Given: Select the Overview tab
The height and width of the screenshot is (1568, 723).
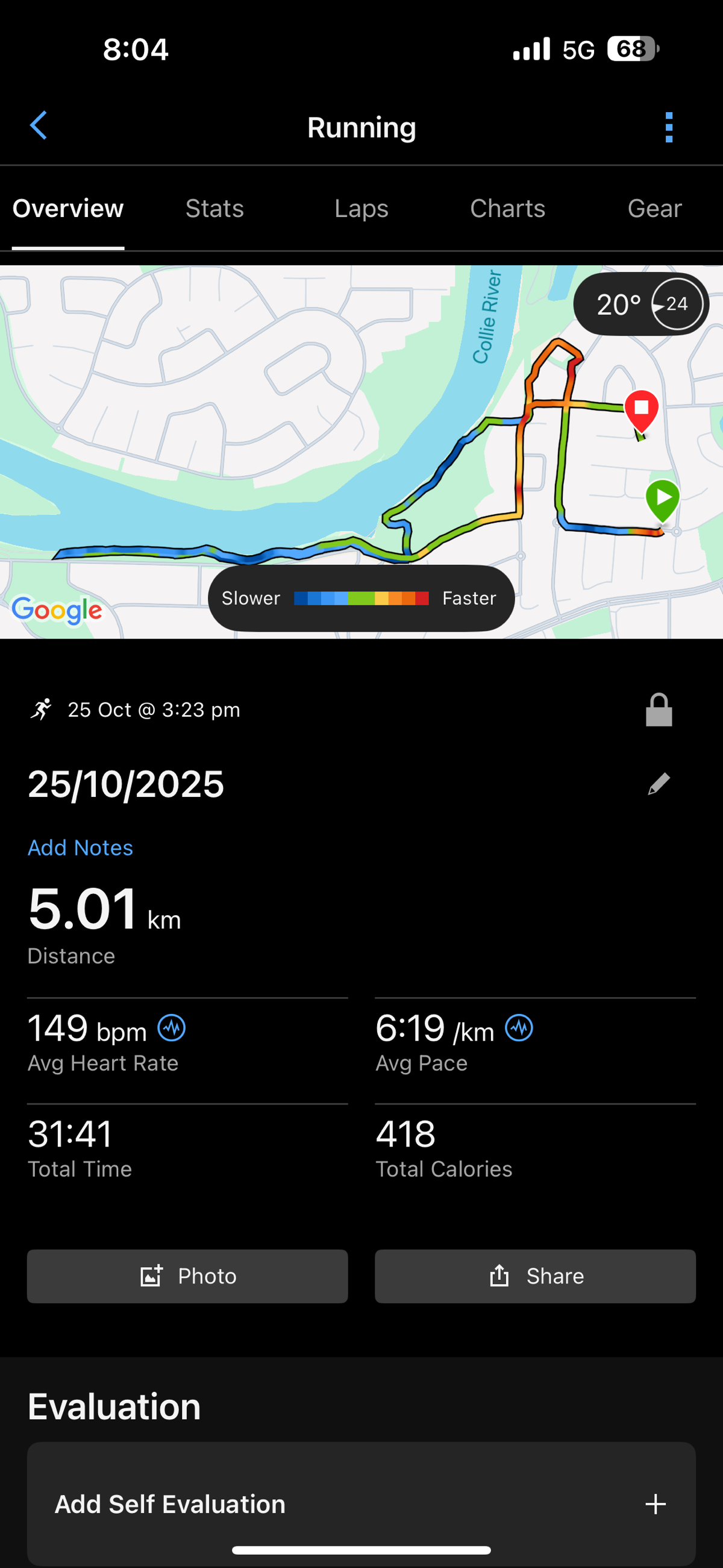Looking at the screenshot, I should click(x=68, y=209).
